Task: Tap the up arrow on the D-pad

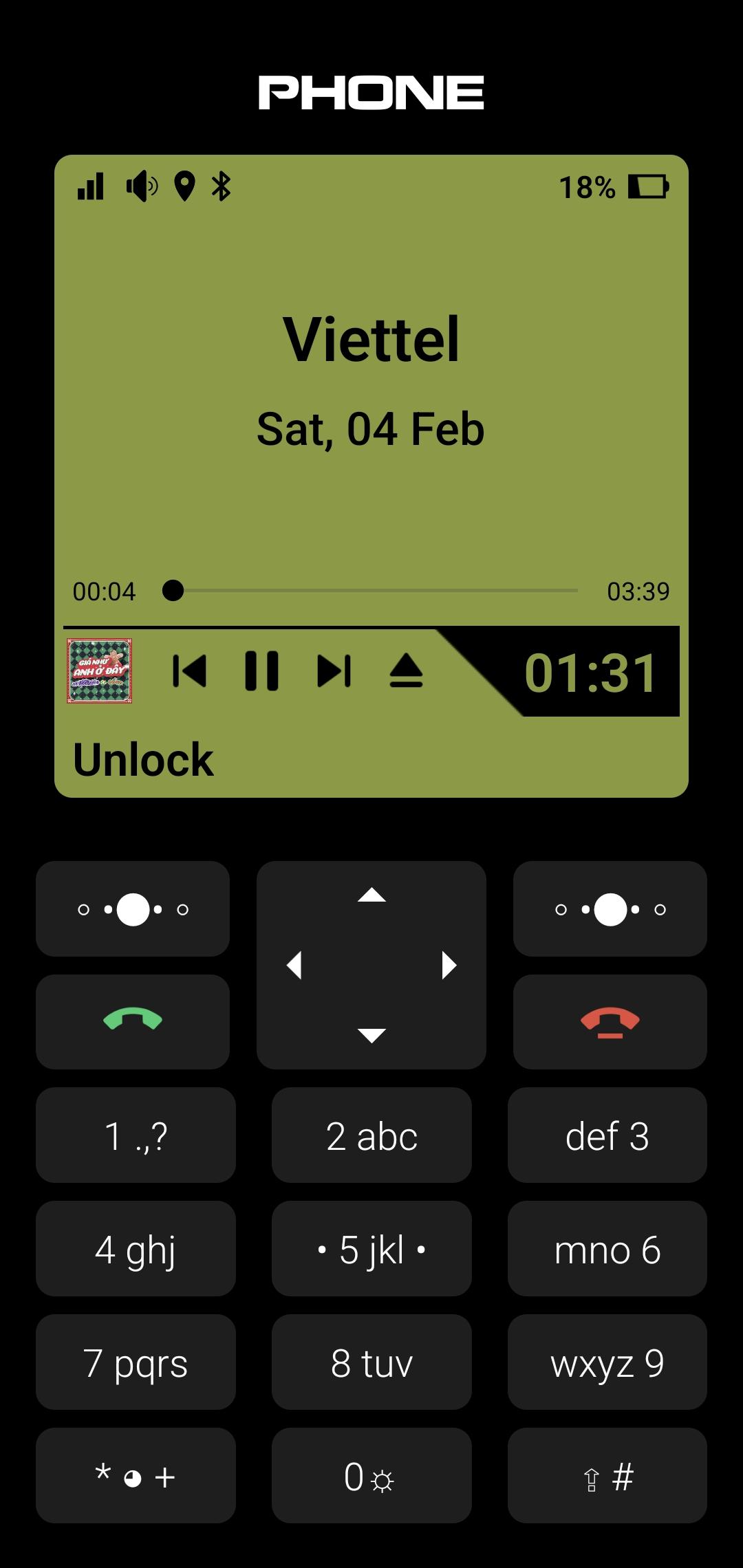Action: click(x=371, y=895)
